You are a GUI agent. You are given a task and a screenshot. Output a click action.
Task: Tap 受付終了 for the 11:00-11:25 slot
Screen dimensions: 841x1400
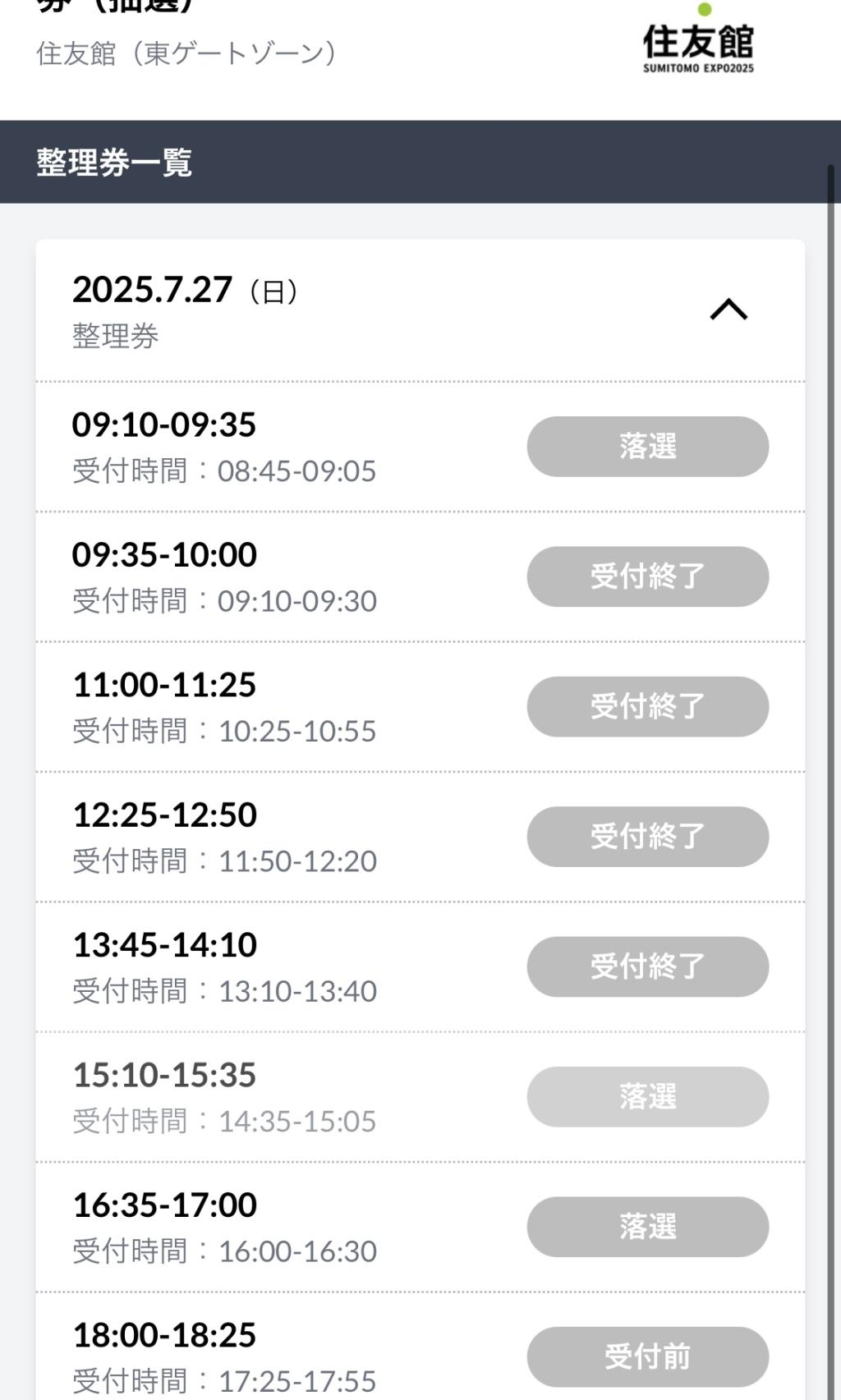tap(647, 706)
